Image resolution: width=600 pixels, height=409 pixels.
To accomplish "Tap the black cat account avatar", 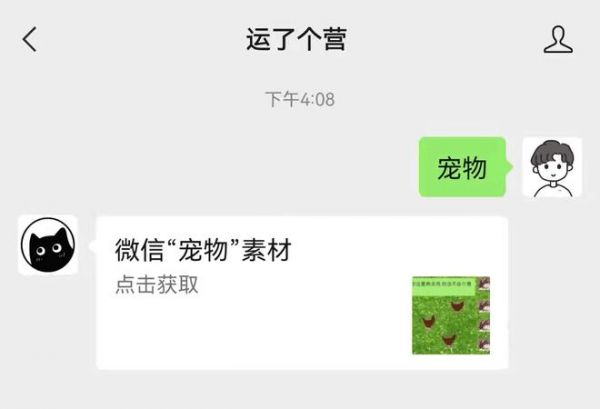I will tap(48, 246).
